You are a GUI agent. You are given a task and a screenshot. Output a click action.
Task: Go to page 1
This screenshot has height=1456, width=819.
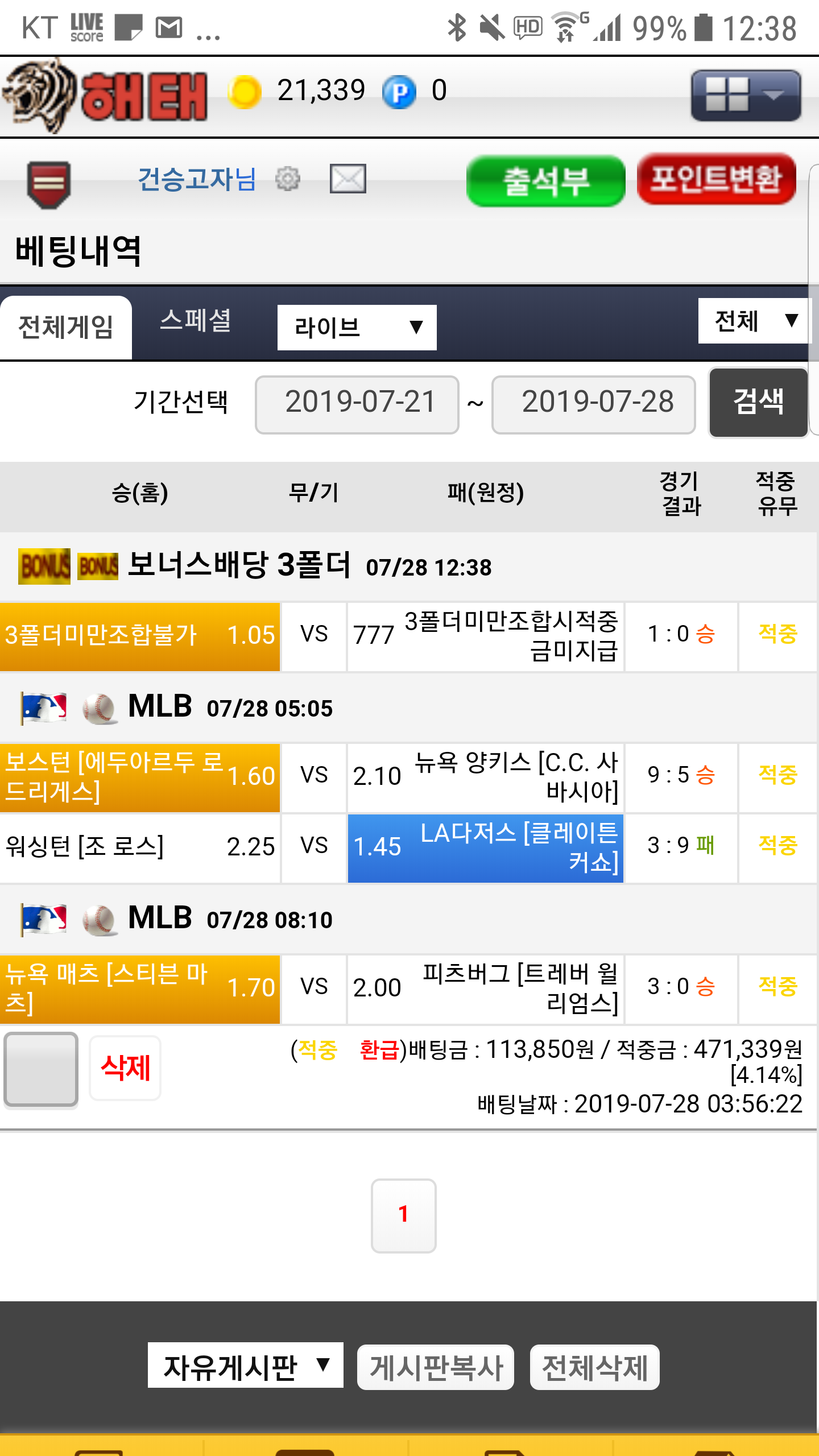point(403,1215)
